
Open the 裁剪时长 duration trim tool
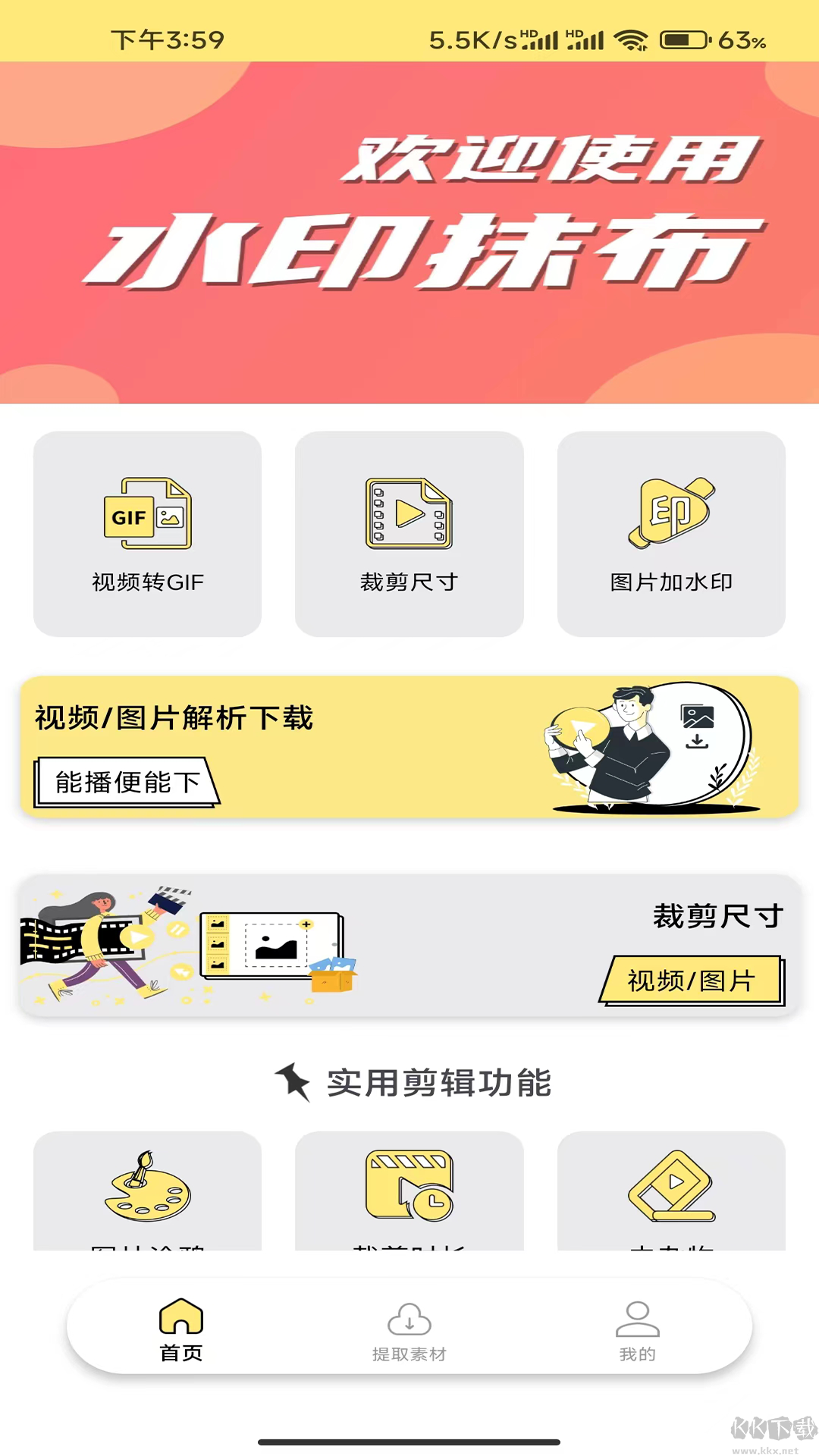[x=409, y=1191]
